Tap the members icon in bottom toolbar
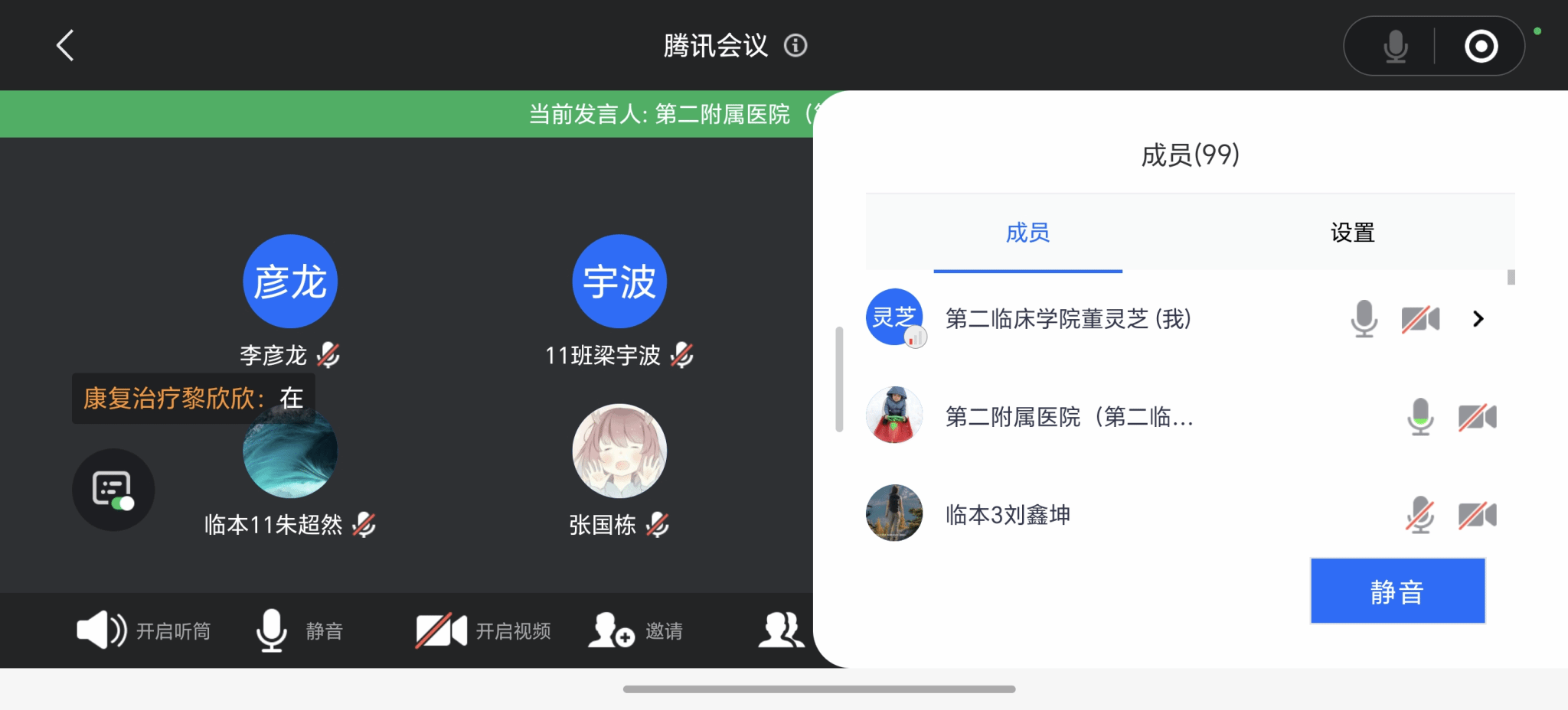Screen dimensions: 1568x710 781,630
